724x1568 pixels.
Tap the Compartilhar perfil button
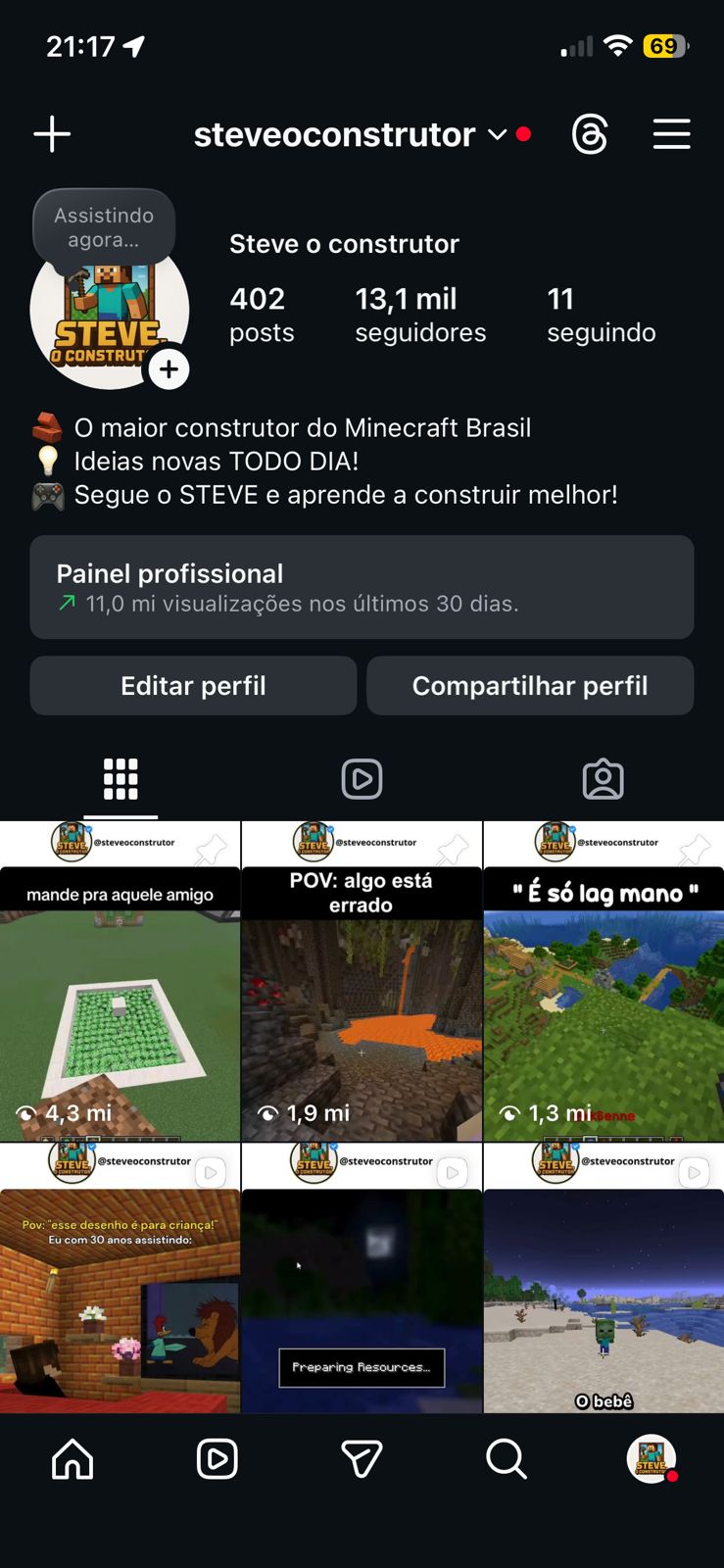[530, 685]
